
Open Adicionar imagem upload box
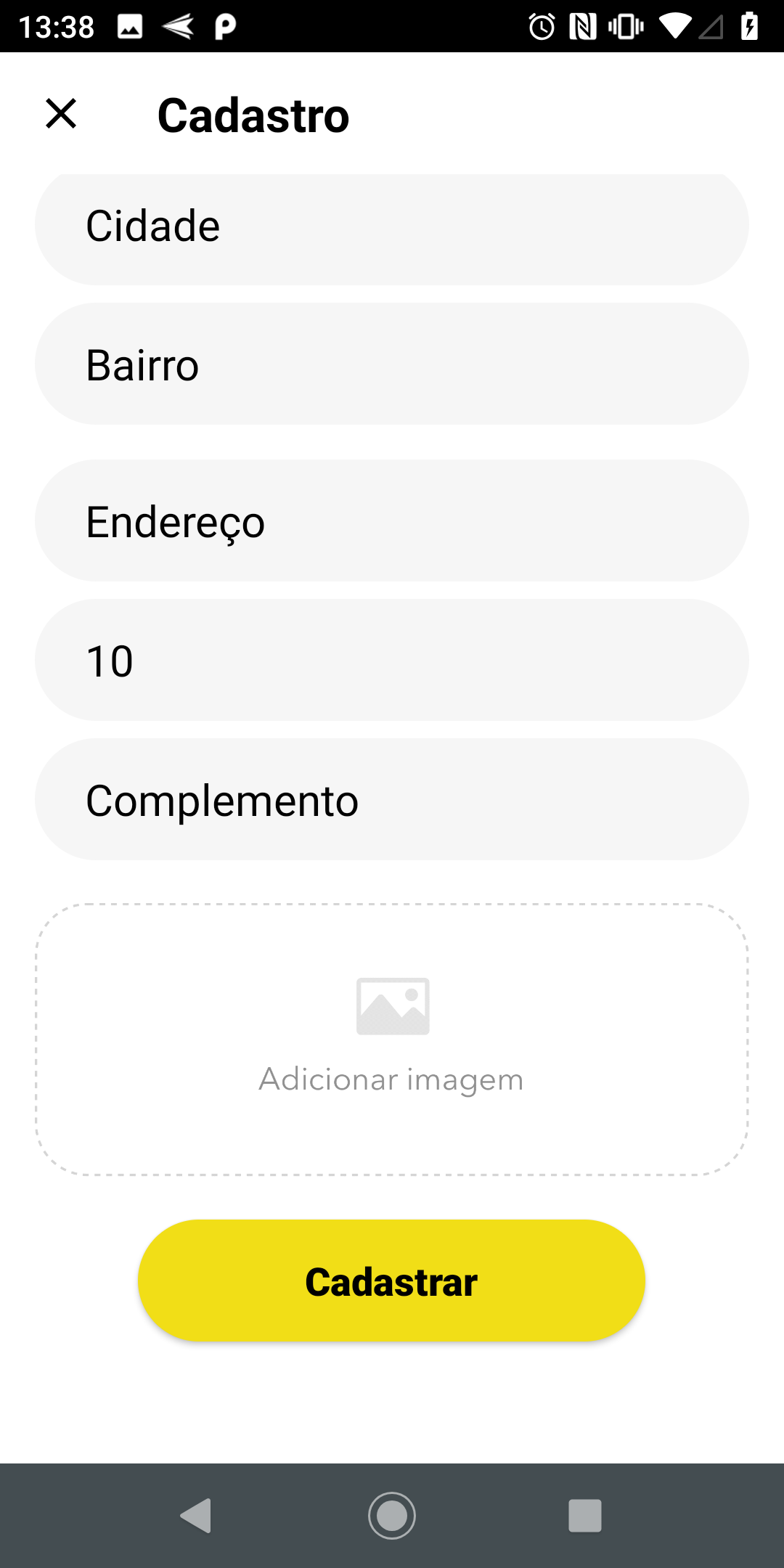[x=392, y=1040]
